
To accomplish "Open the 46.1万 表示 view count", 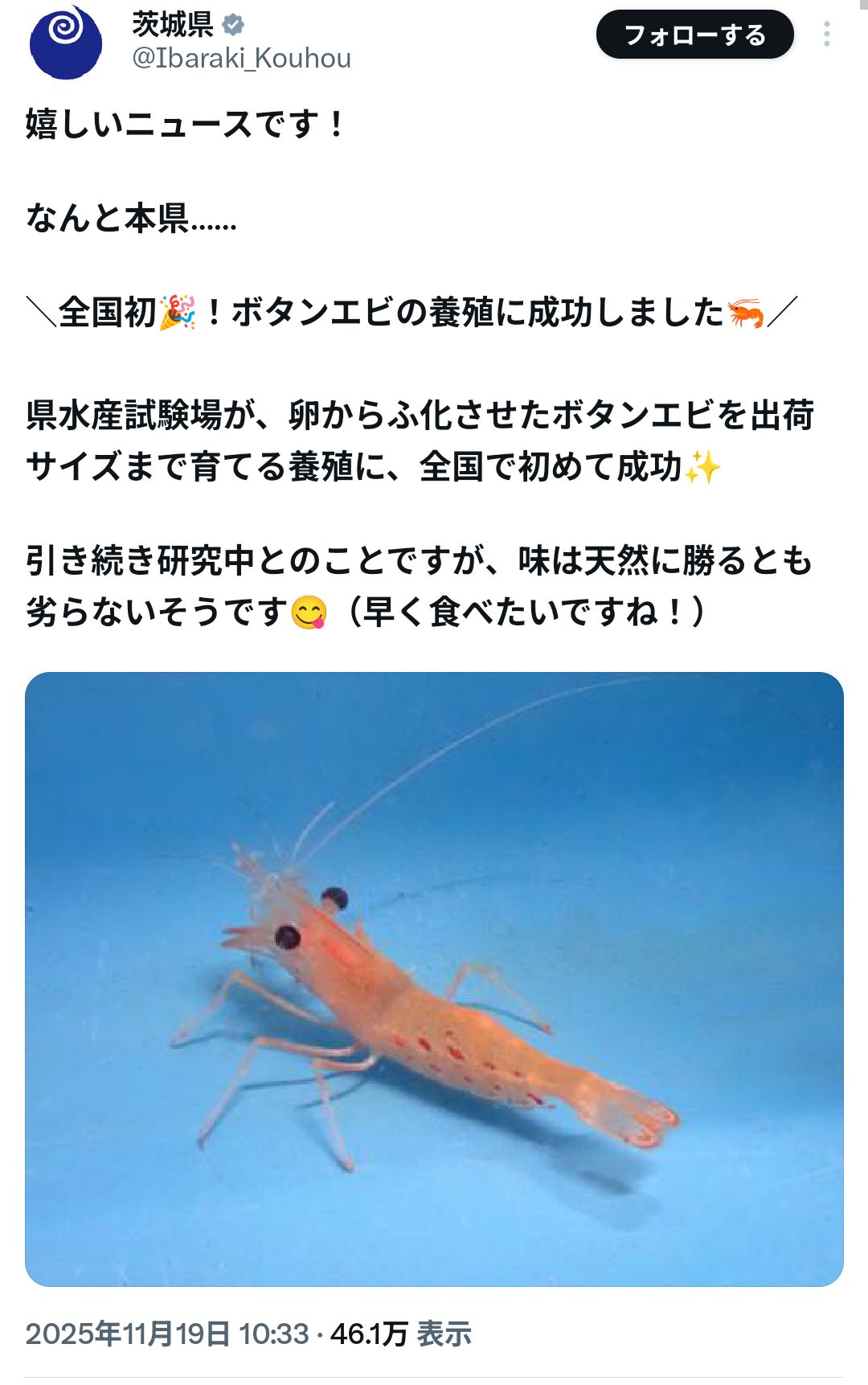I will click(400, 1334).
